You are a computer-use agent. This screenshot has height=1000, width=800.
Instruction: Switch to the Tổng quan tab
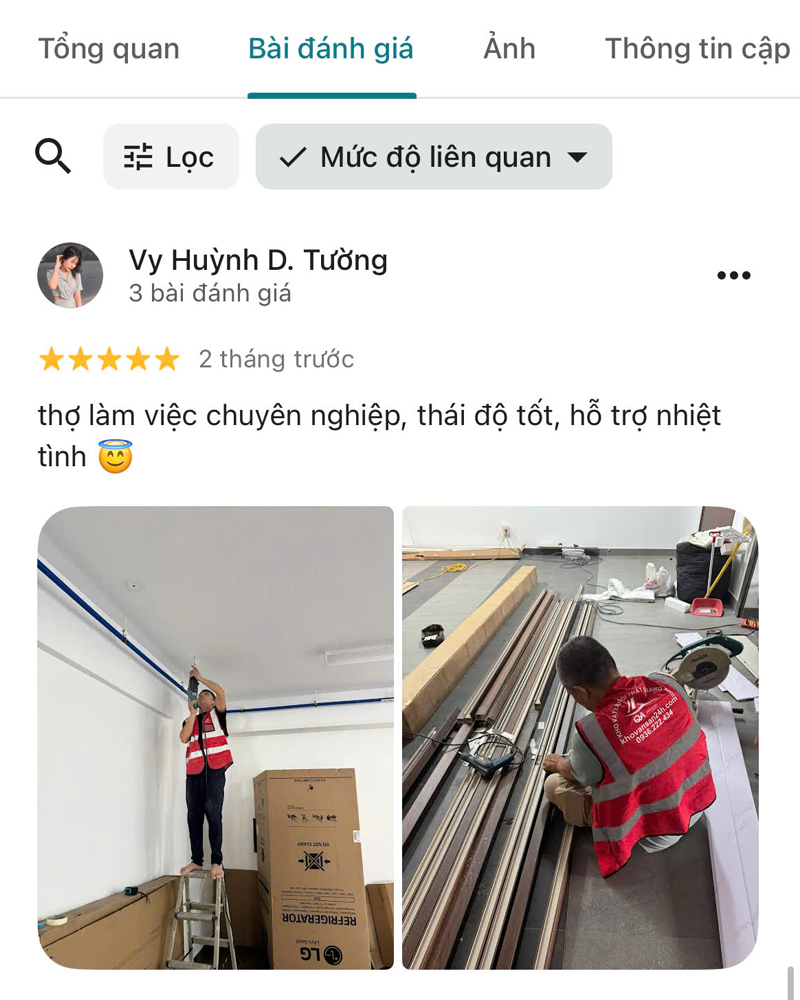pyautogui.click(x=109, y=49)
